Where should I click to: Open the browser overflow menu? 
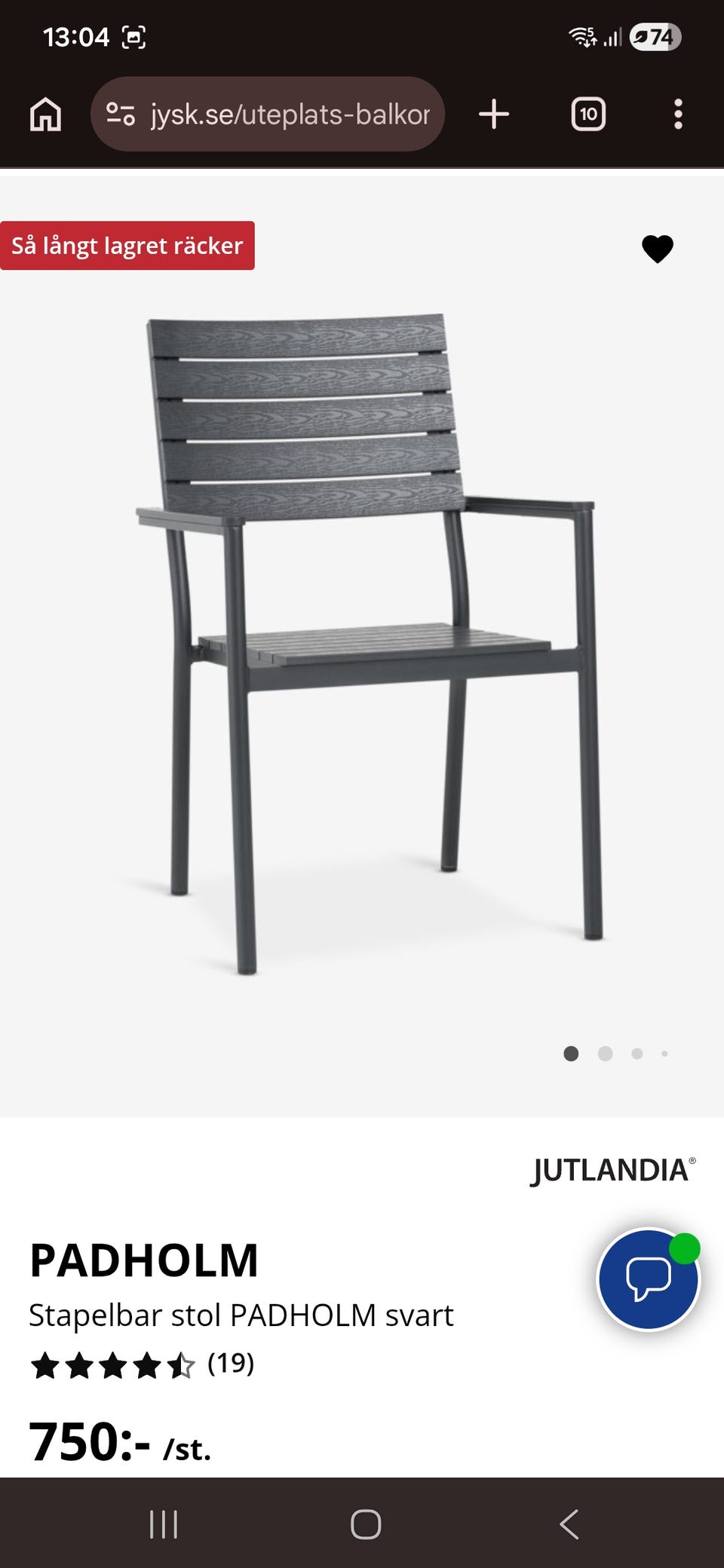pyautogui.click(x=678, y=115)
